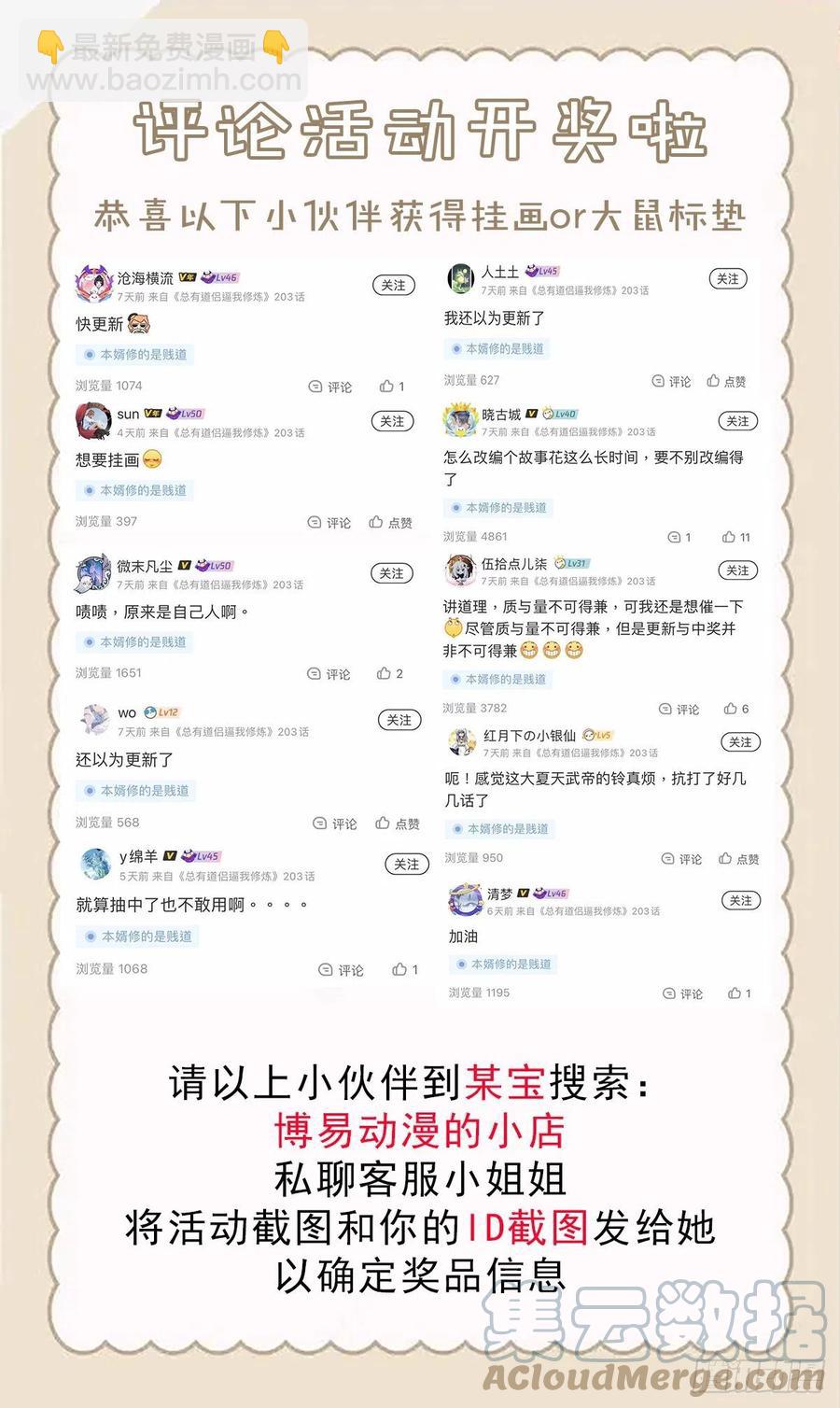840x1408 pixels.
Task: Open 晓古城's profile avatar
Action: point(459,420)
